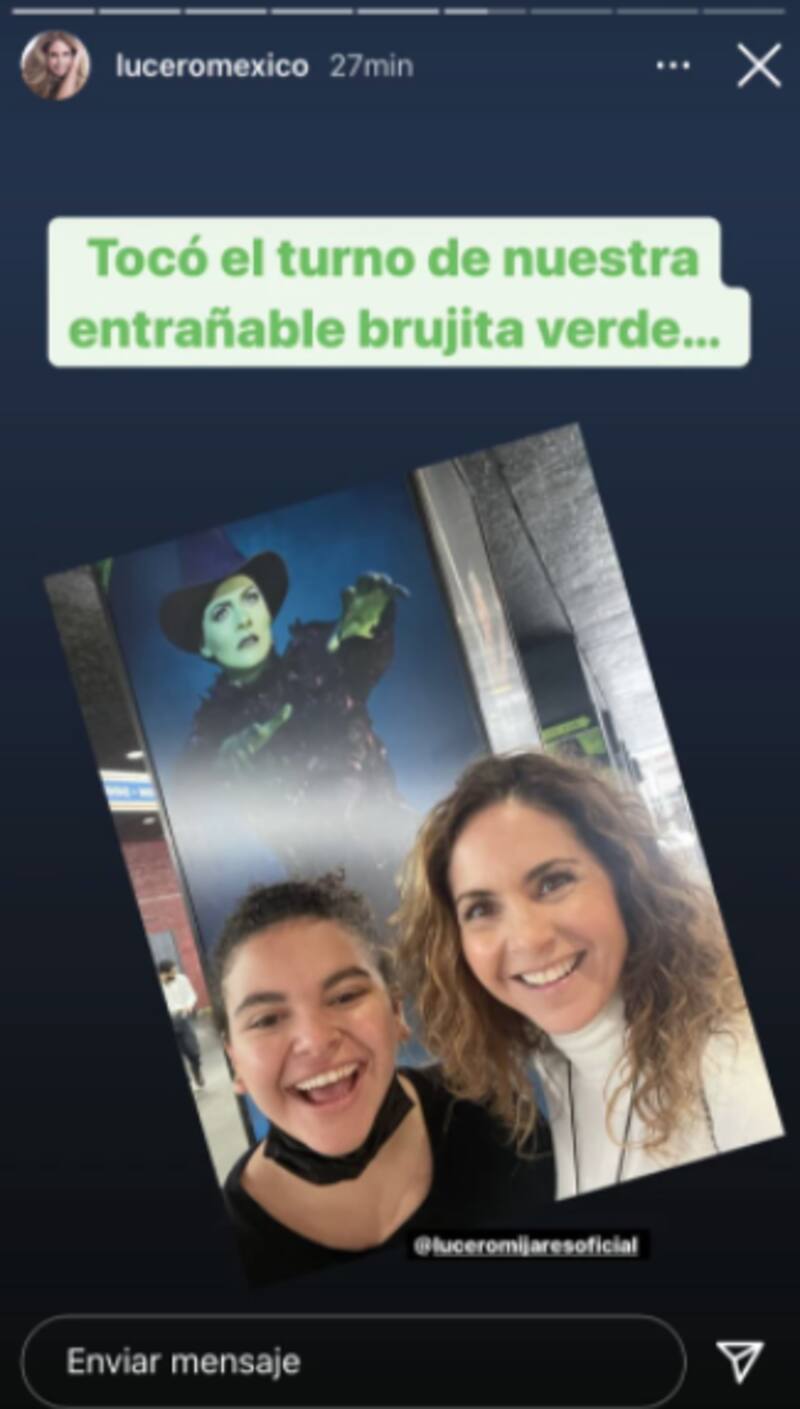Viewport: 800px width, 1409px height.
Task: Tap the luceromexico username
Action: [212, 66]
